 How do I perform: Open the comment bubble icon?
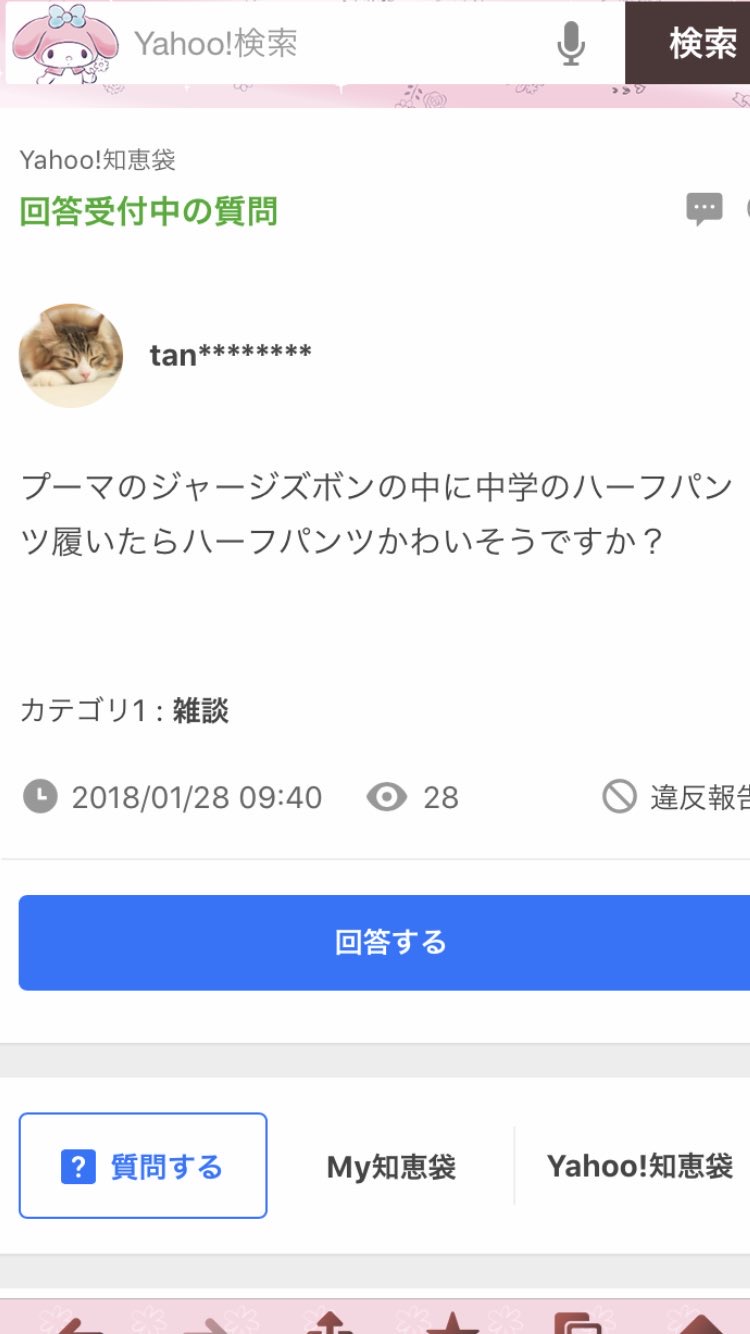704,209
